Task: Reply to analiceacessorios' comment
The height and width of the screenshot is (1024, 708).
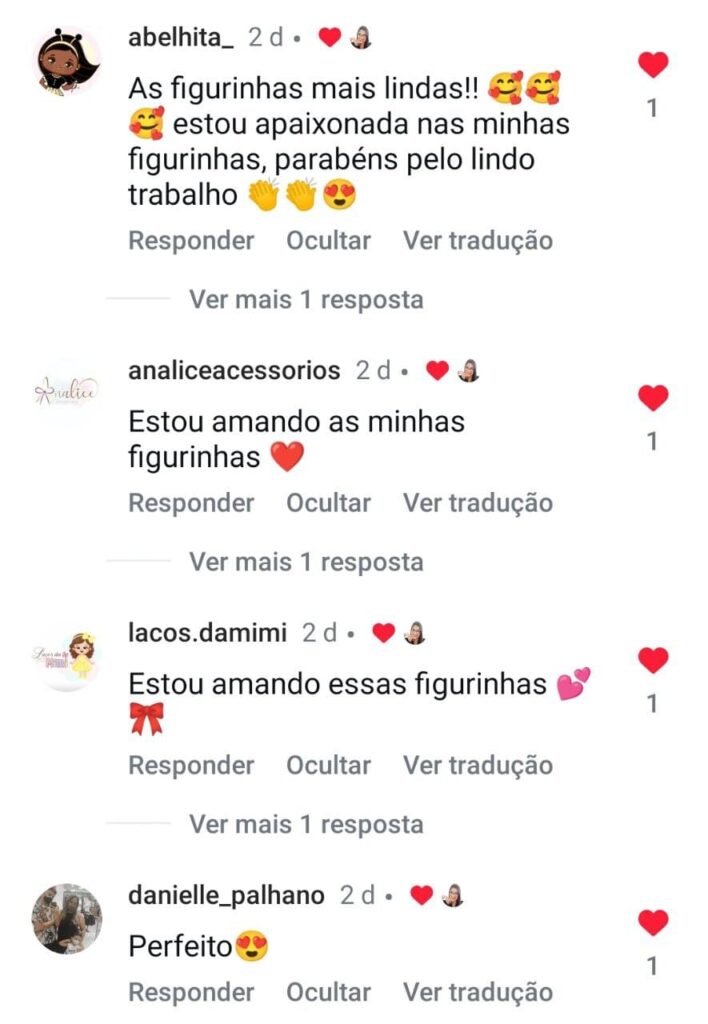Action: point(191,503)
